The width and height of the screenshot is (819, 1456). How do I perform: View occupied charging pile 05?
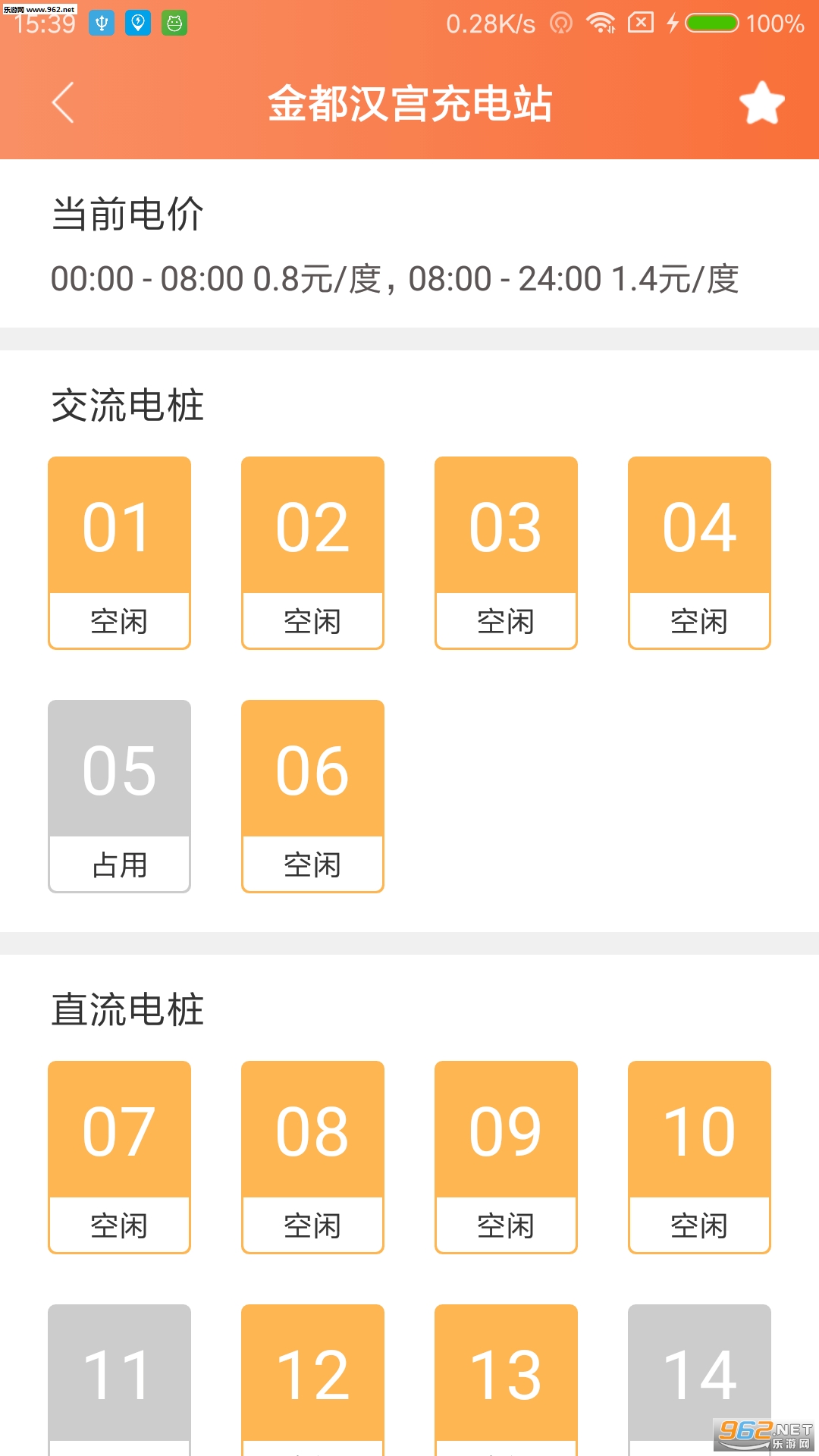pyautogui.click(x=119, y=795)
